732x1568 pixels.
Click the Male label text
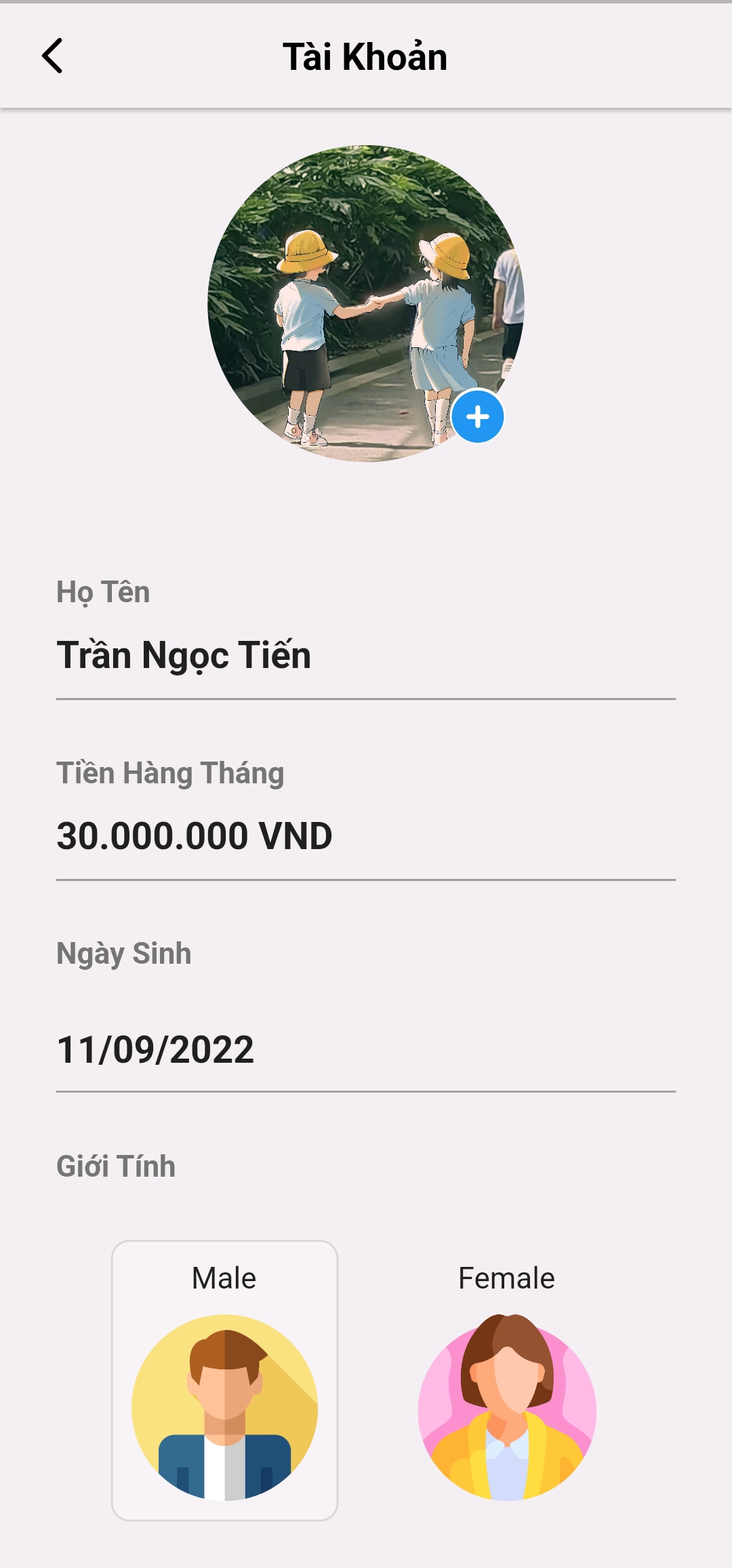click(224, 1277)
